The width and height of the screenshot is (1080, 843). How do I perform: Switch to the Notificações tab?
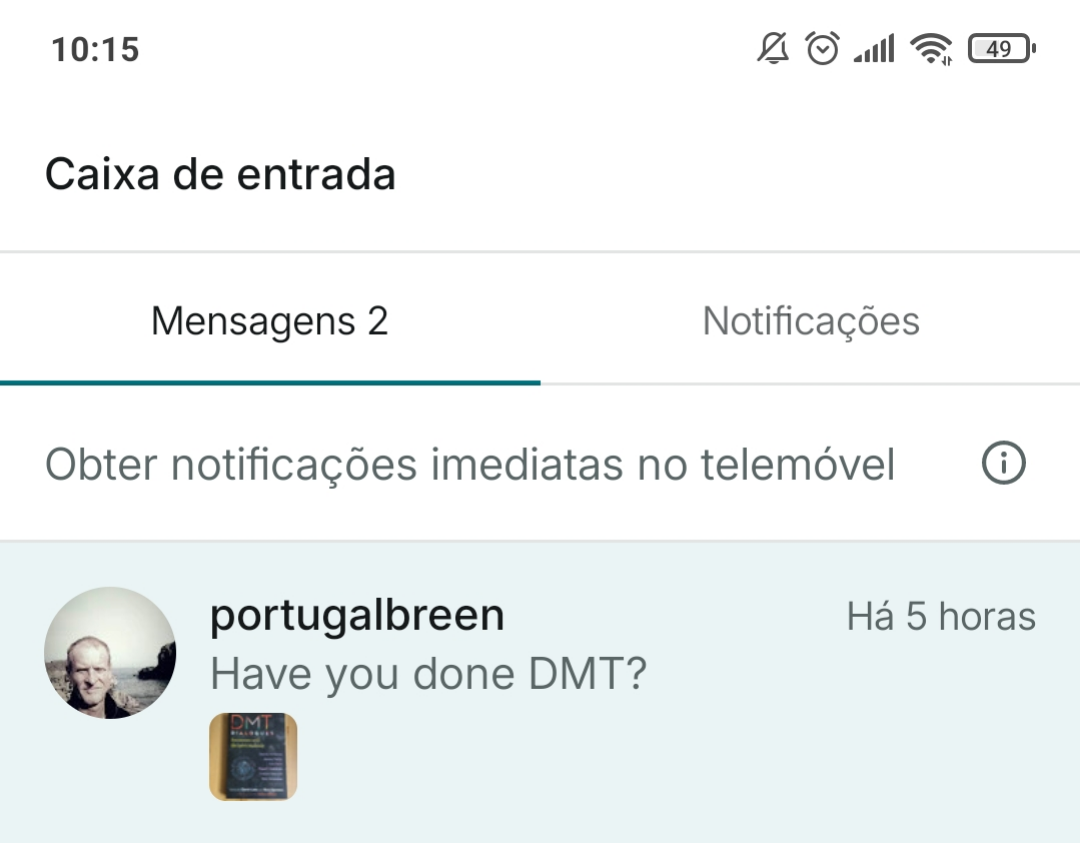click(810, 322)
